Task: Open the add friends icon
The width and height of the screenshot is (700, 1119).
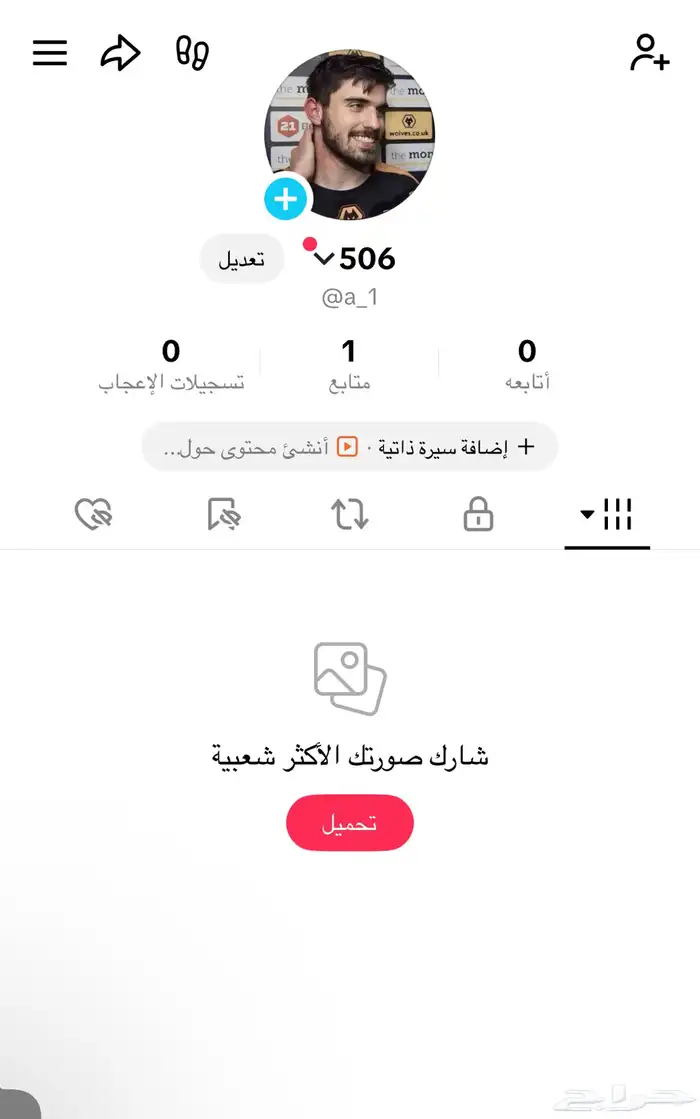Action: coord(649,53)
